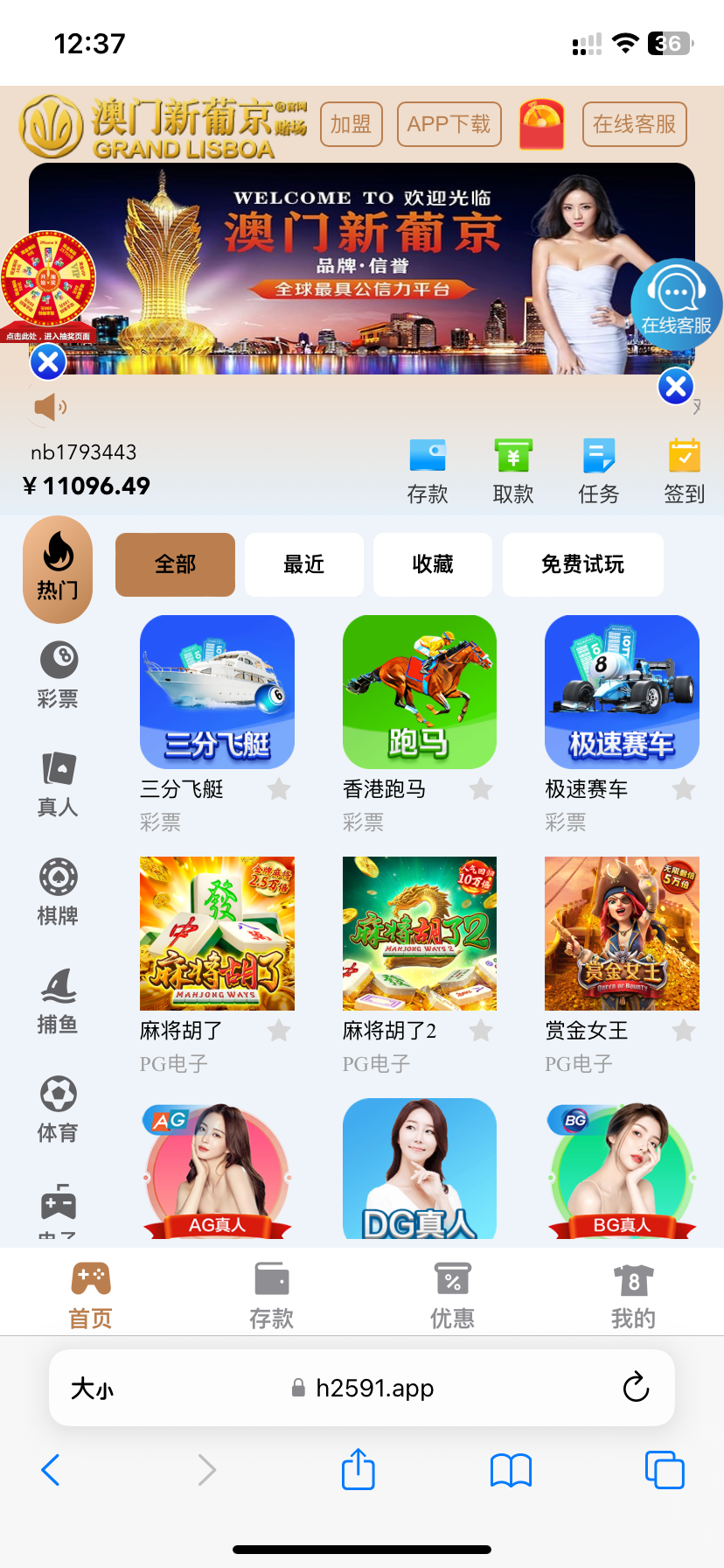Open the 赏金女王 game tile
This screenshot has width=724, height=1568.
coord(622,934)
